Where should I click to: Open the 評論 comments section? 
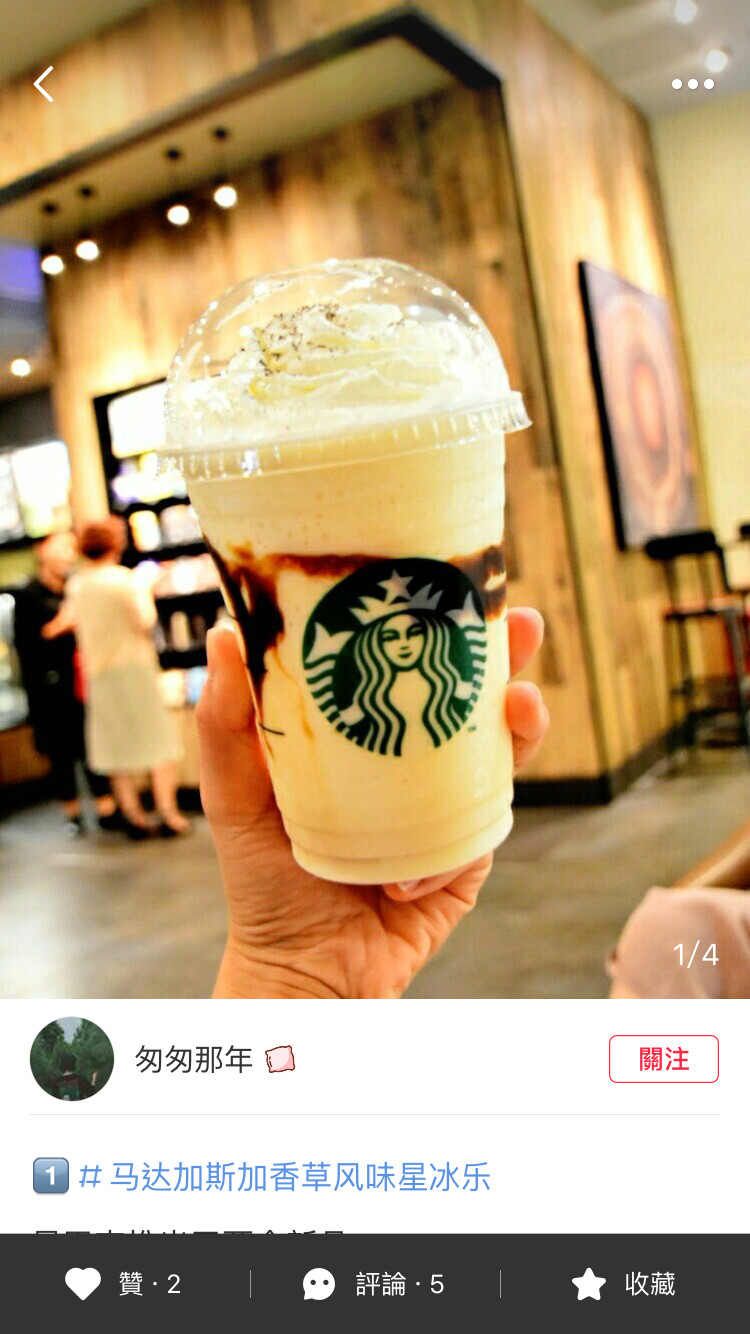pyautogui.click(x=374, y=1284)
